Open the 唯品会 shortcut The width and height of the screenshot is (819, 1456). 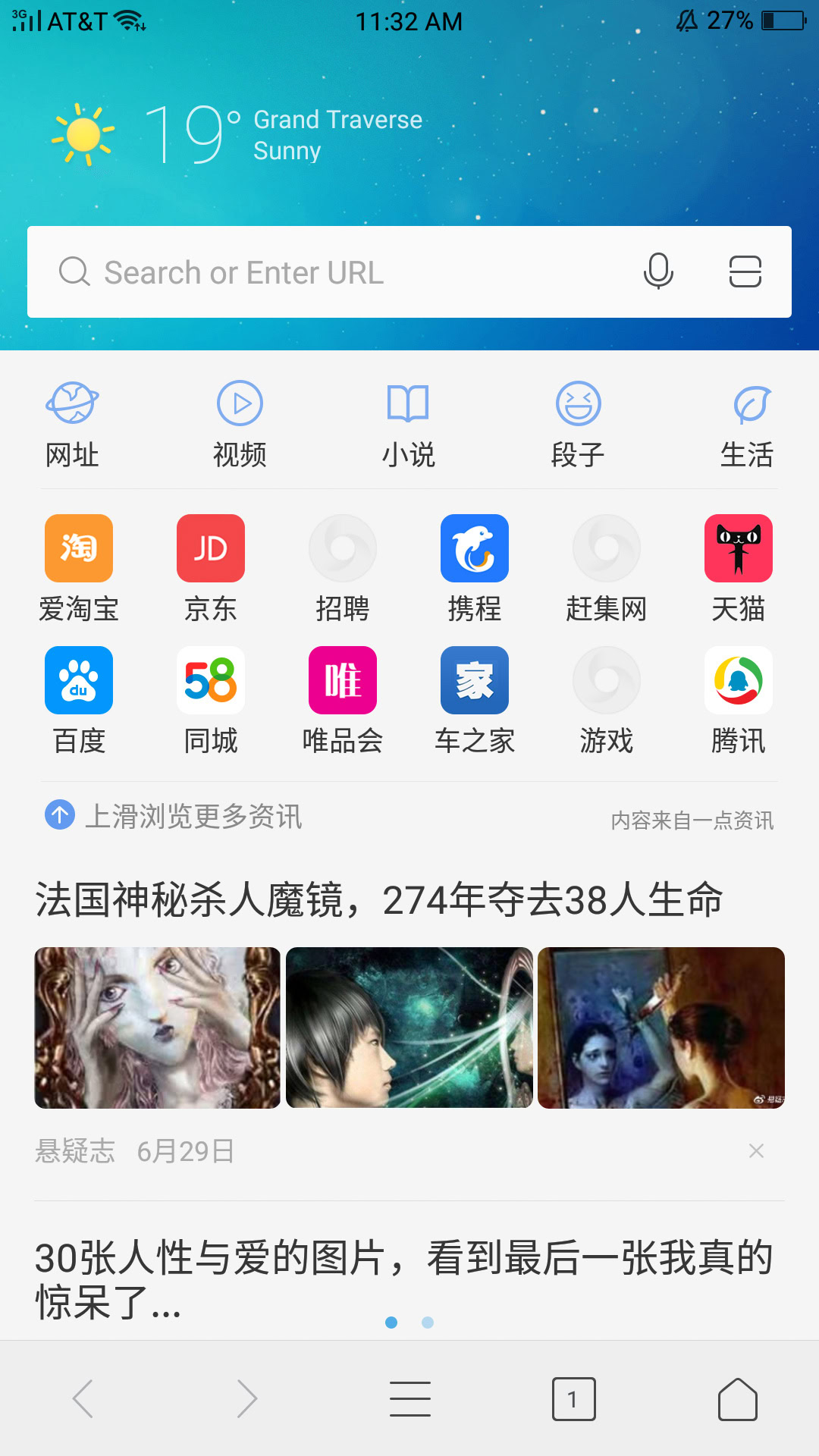coord(343,698)
